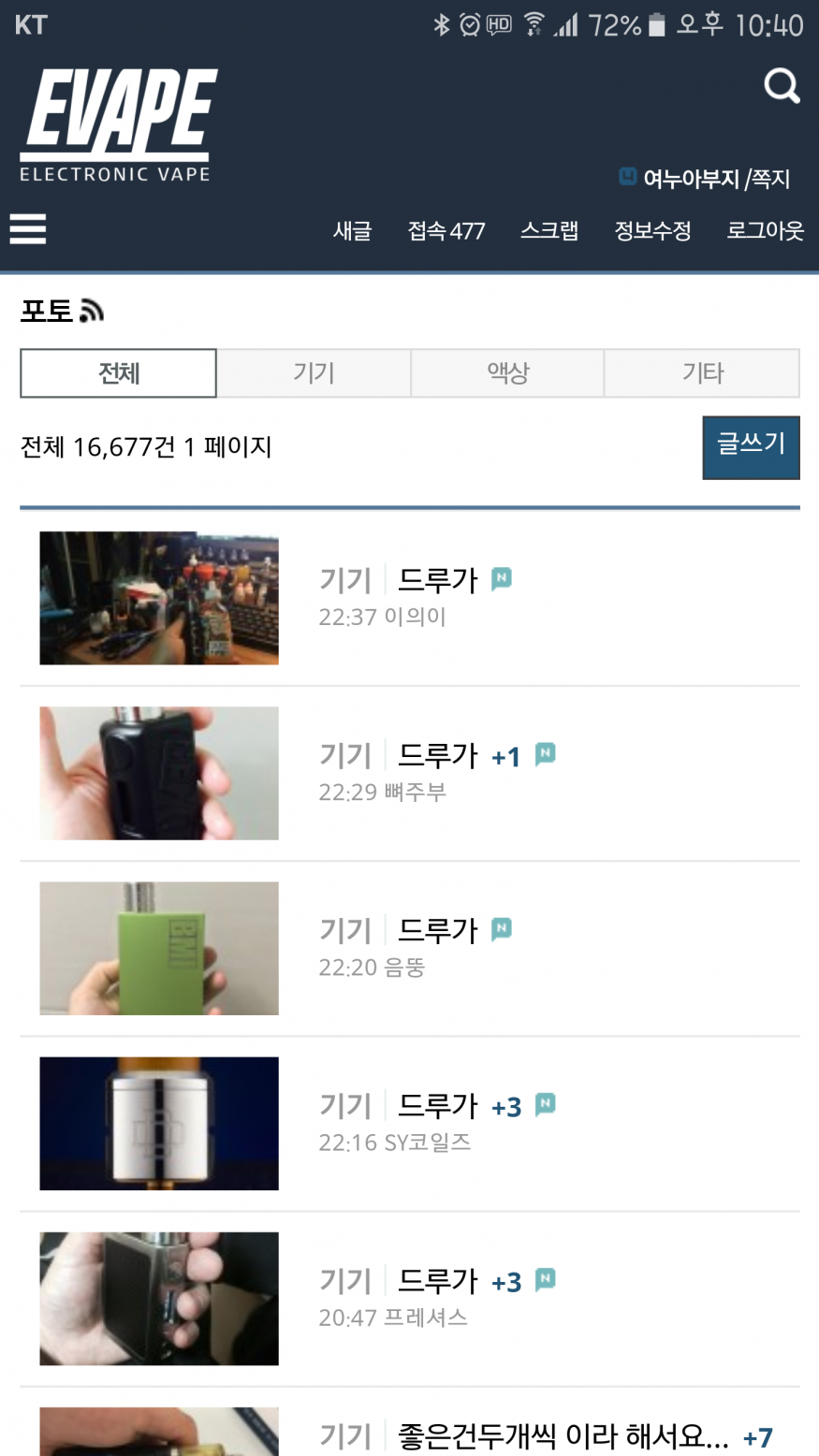Open the 22:37 post by 이의이
Screen dimensions: 819x1456
pyautogui.click(x=438, y=581)
